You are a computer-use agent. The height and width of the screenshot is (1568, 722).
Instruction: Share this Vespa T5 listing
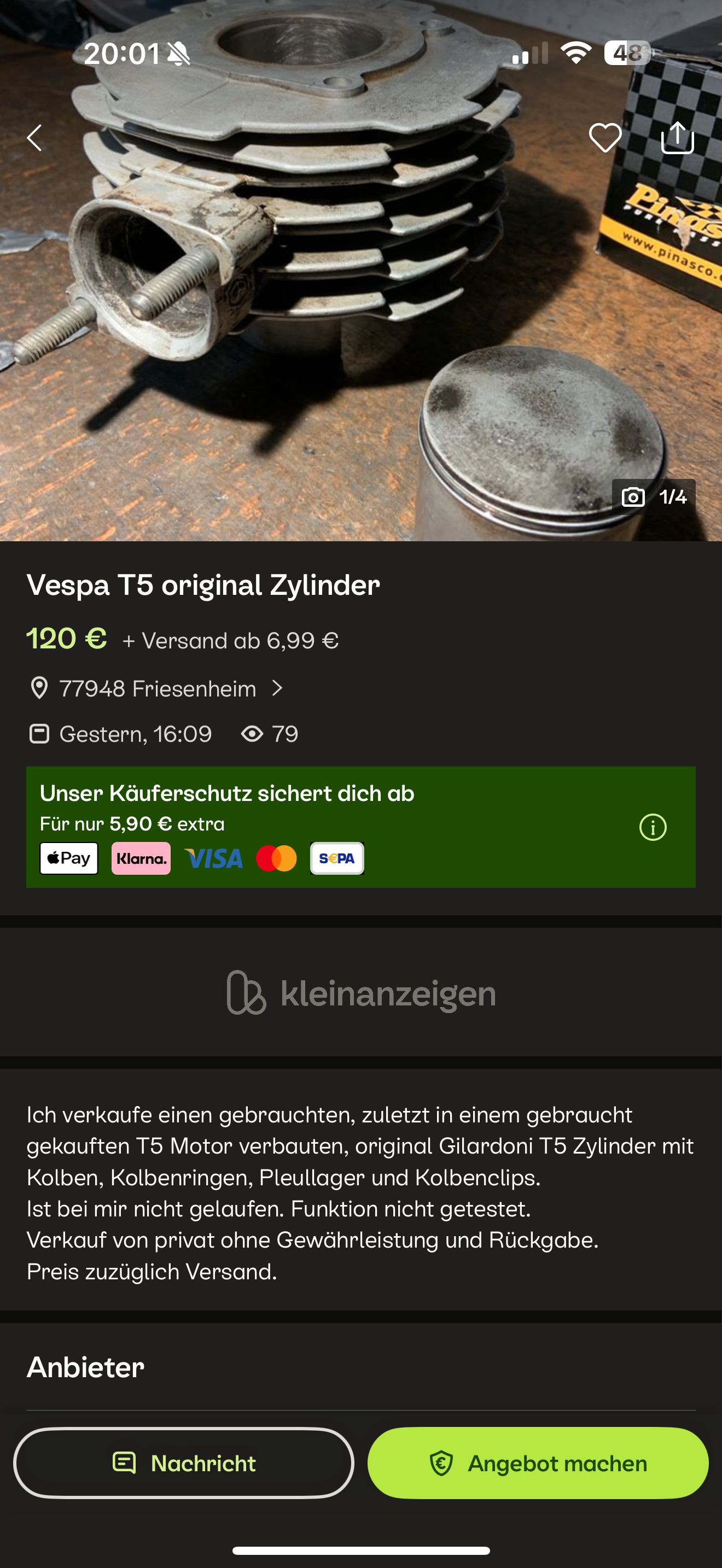pyautogui.click(x=678, y=137)
